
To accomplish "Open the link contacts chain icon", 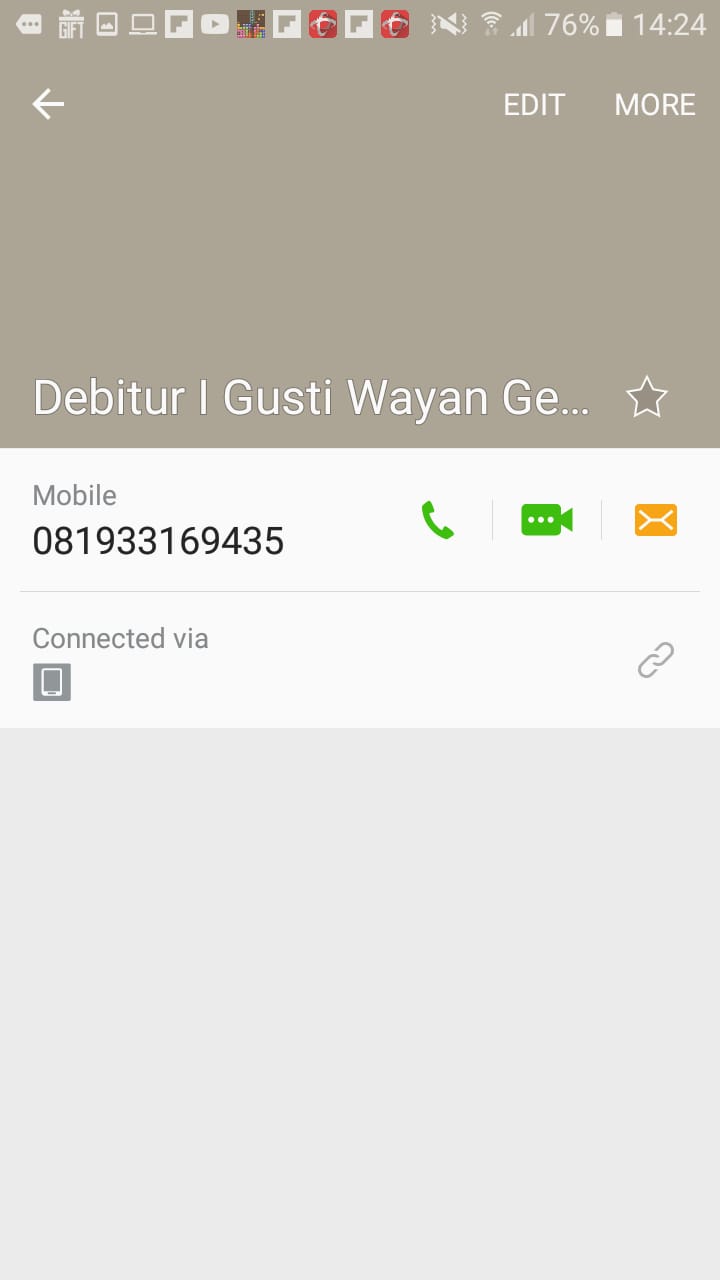I will pyautogui.click(x=656, y=660).
